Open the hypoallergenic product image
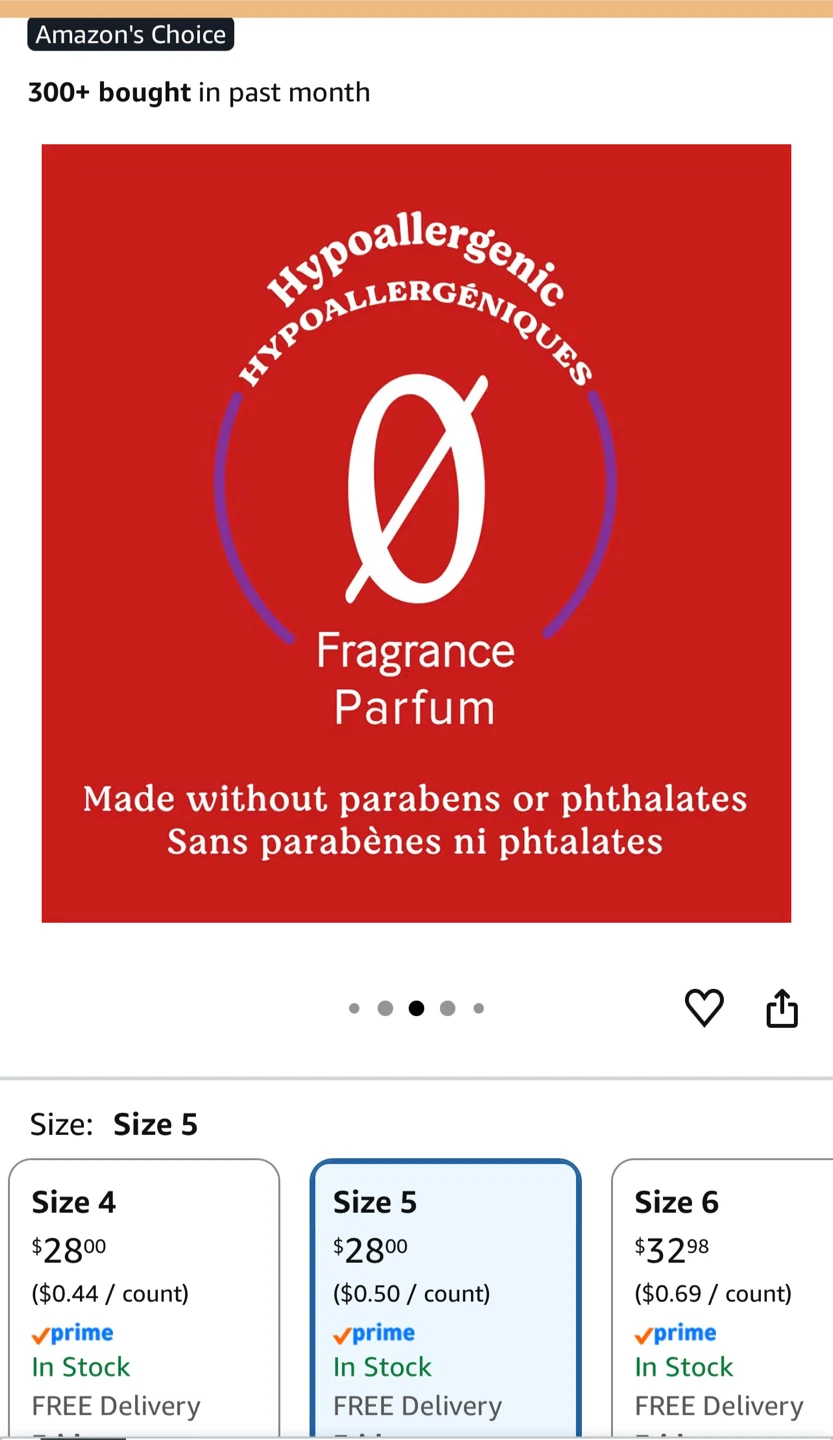This screenshot has width=833, height=1440. pyautogui.click(x=416, y=533)
